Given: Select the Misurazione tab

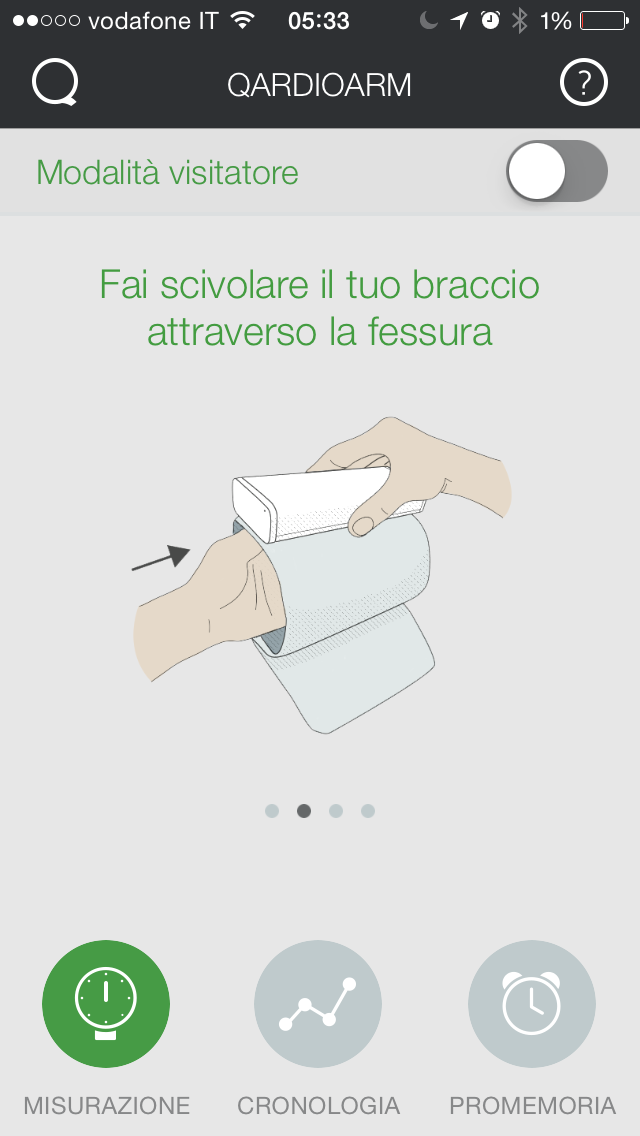Looking at the screenshot, I should 106,1004.
